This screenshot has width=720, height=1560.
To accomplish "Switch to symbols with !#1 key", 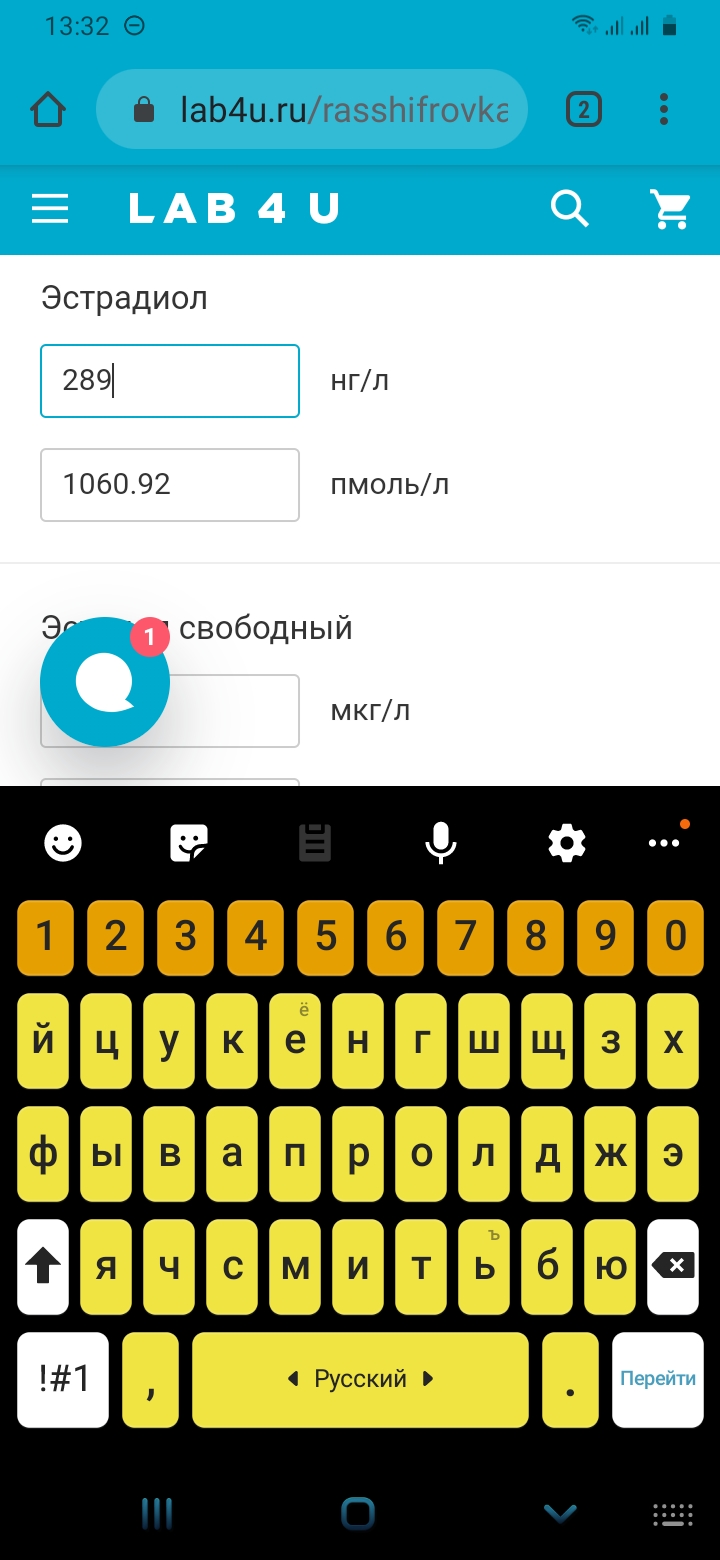I will point(64,1379).
